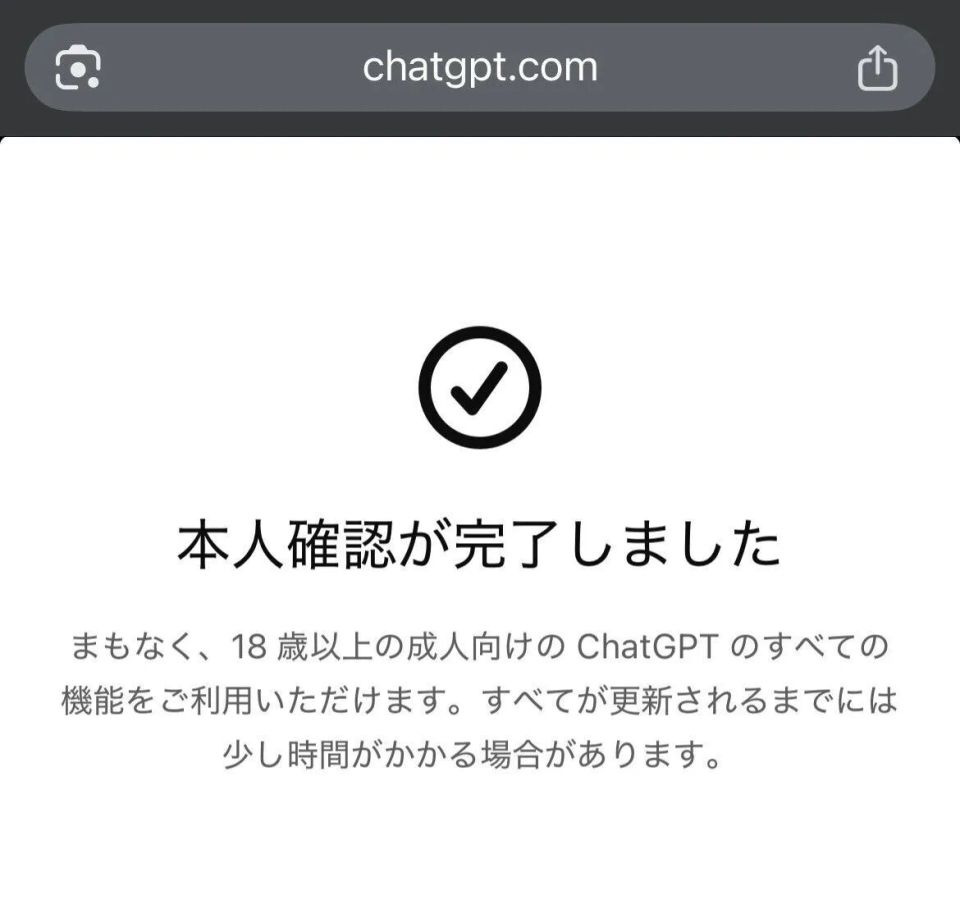
Task: Tap the chatgpt.com address bar
Action: pos(480,68)
